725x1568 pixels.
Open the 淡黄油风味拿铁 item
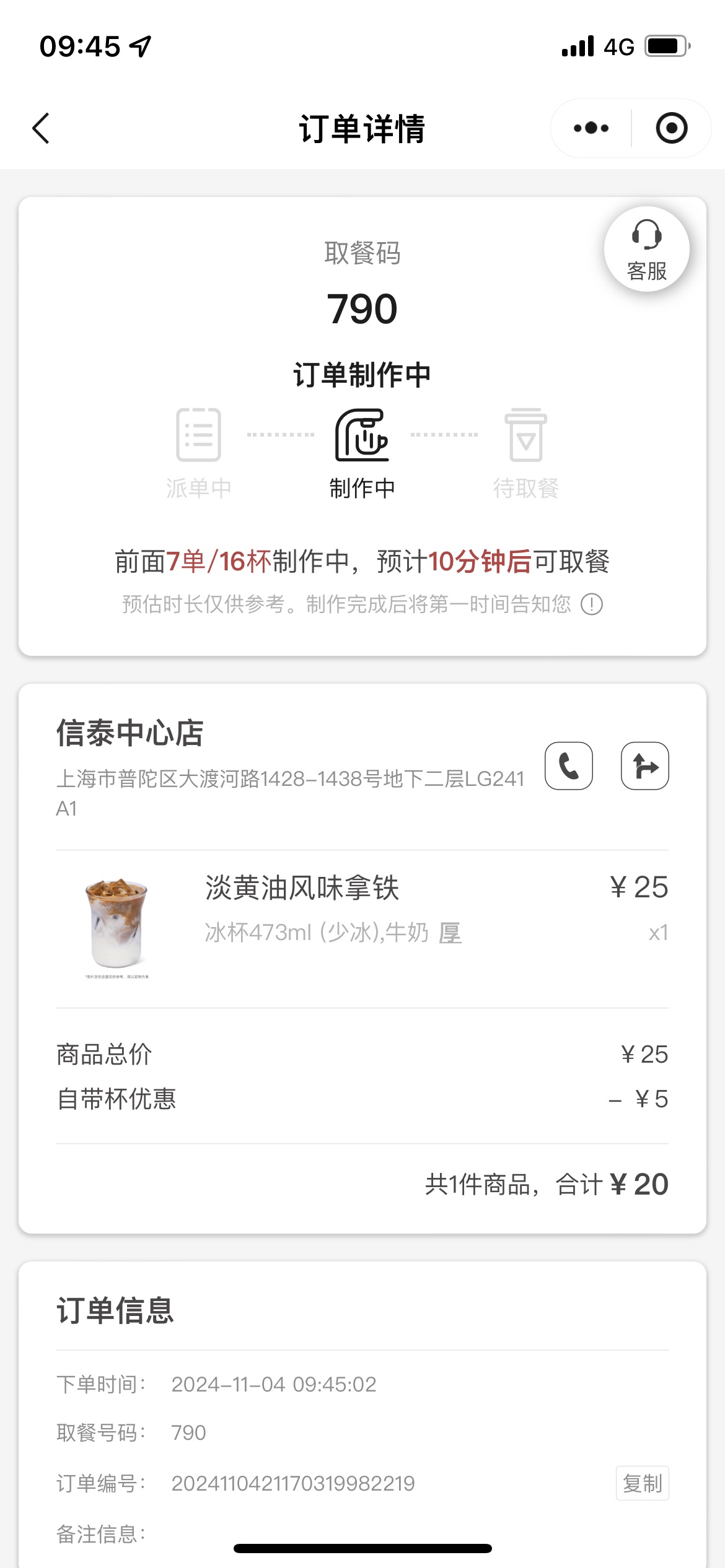pos(362,927)
